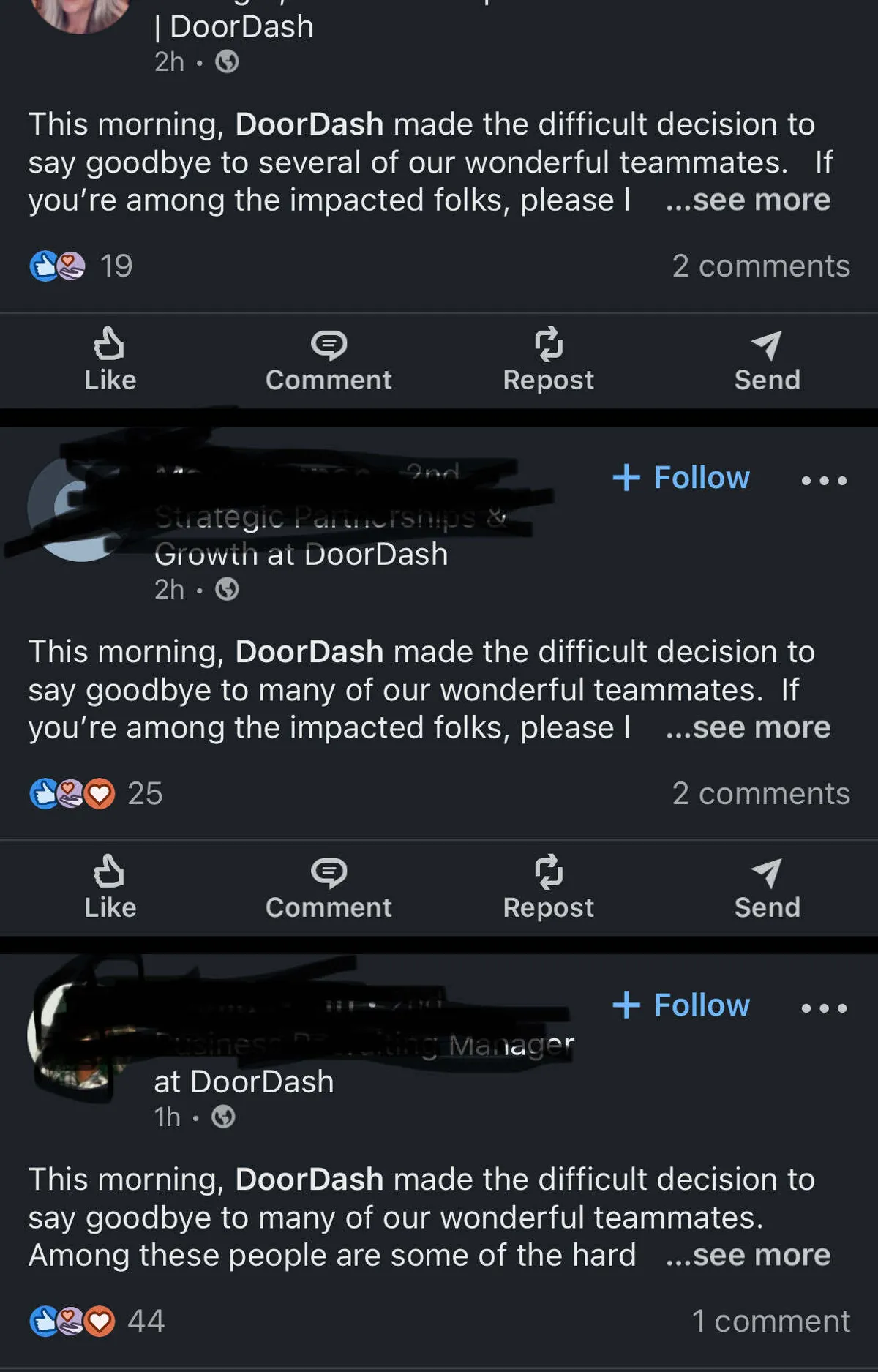Open the 1 comment on the 44-reaction post
878x1372 pixels.
pyautogui.click(x=770, y=1321)
